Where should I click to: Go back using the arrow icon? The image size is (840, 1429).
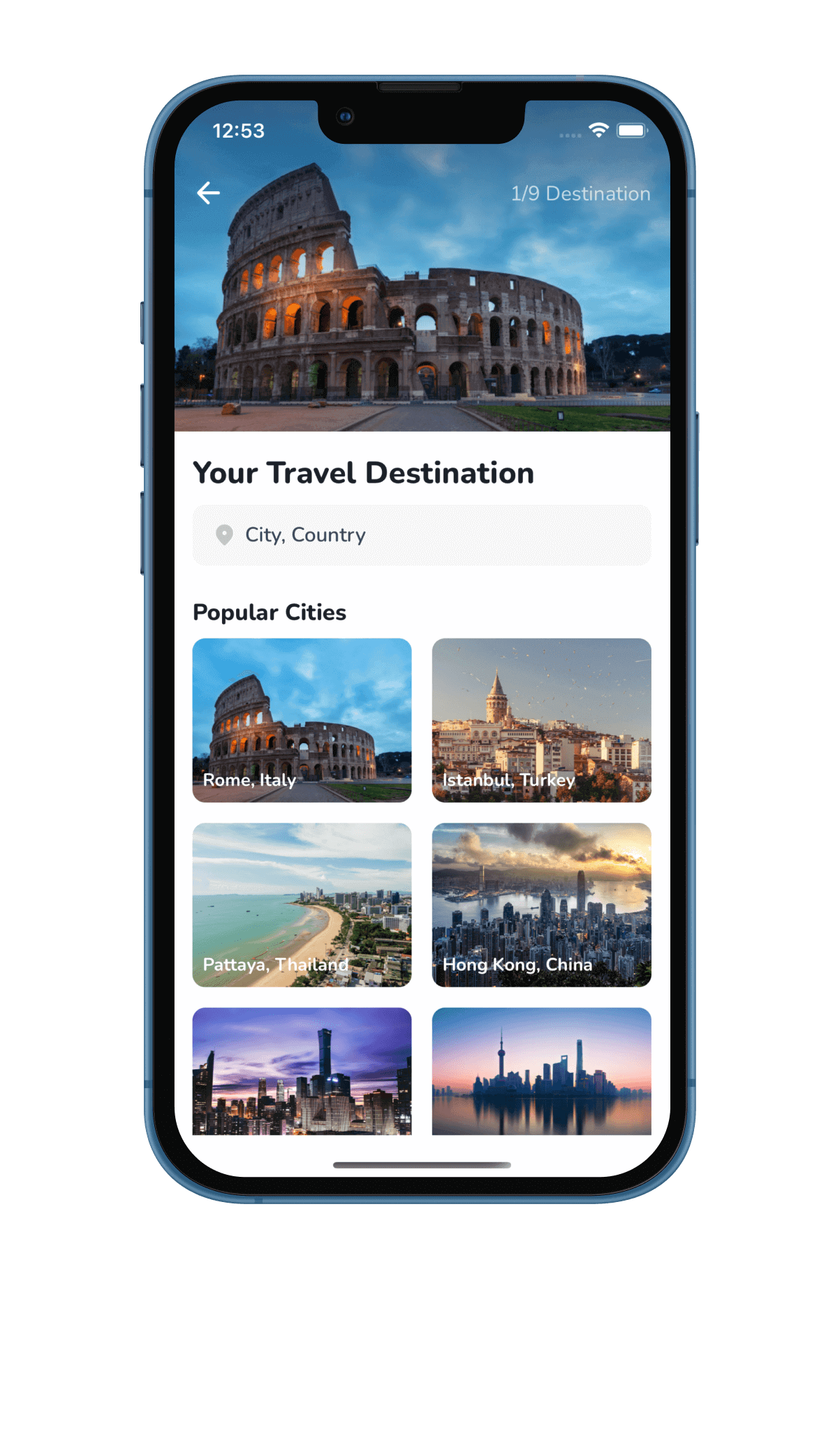tap(208, 193)
